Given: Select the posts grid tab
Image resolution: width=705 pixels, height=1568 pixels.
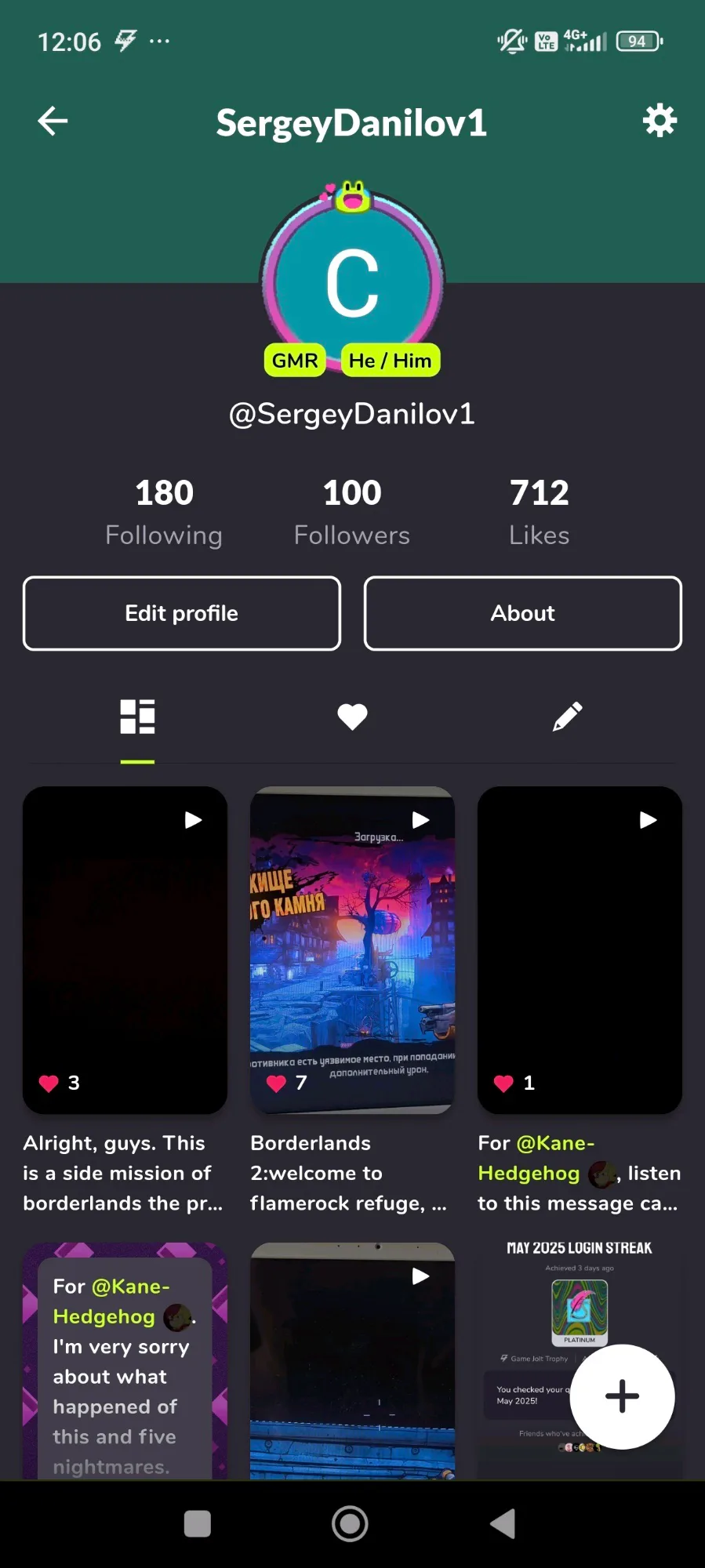Looking at the screenshot, I should (137, 717).
